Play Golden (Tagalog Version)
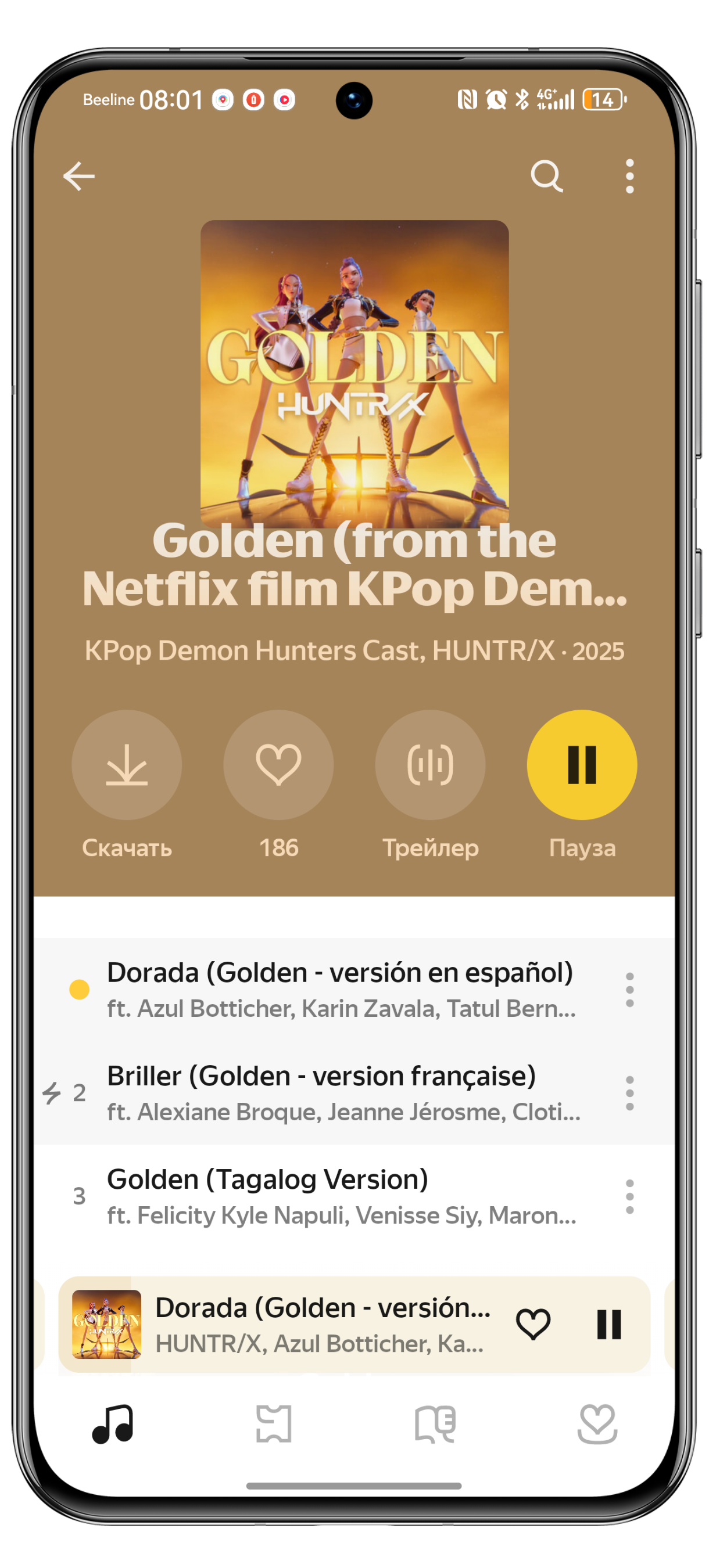Image resolution: width=709 pixels, height=1568 pixels. (x=340, y=1196)
